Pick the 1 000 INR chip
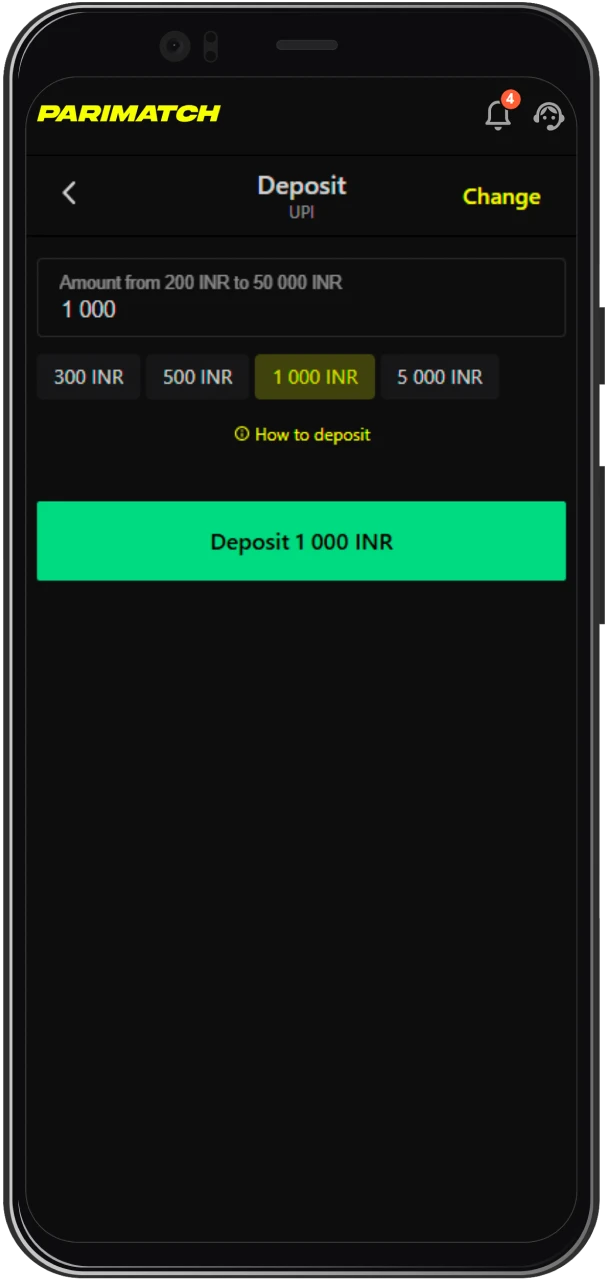The height and width of the screenshot is (1280, 608). [315, 377]
